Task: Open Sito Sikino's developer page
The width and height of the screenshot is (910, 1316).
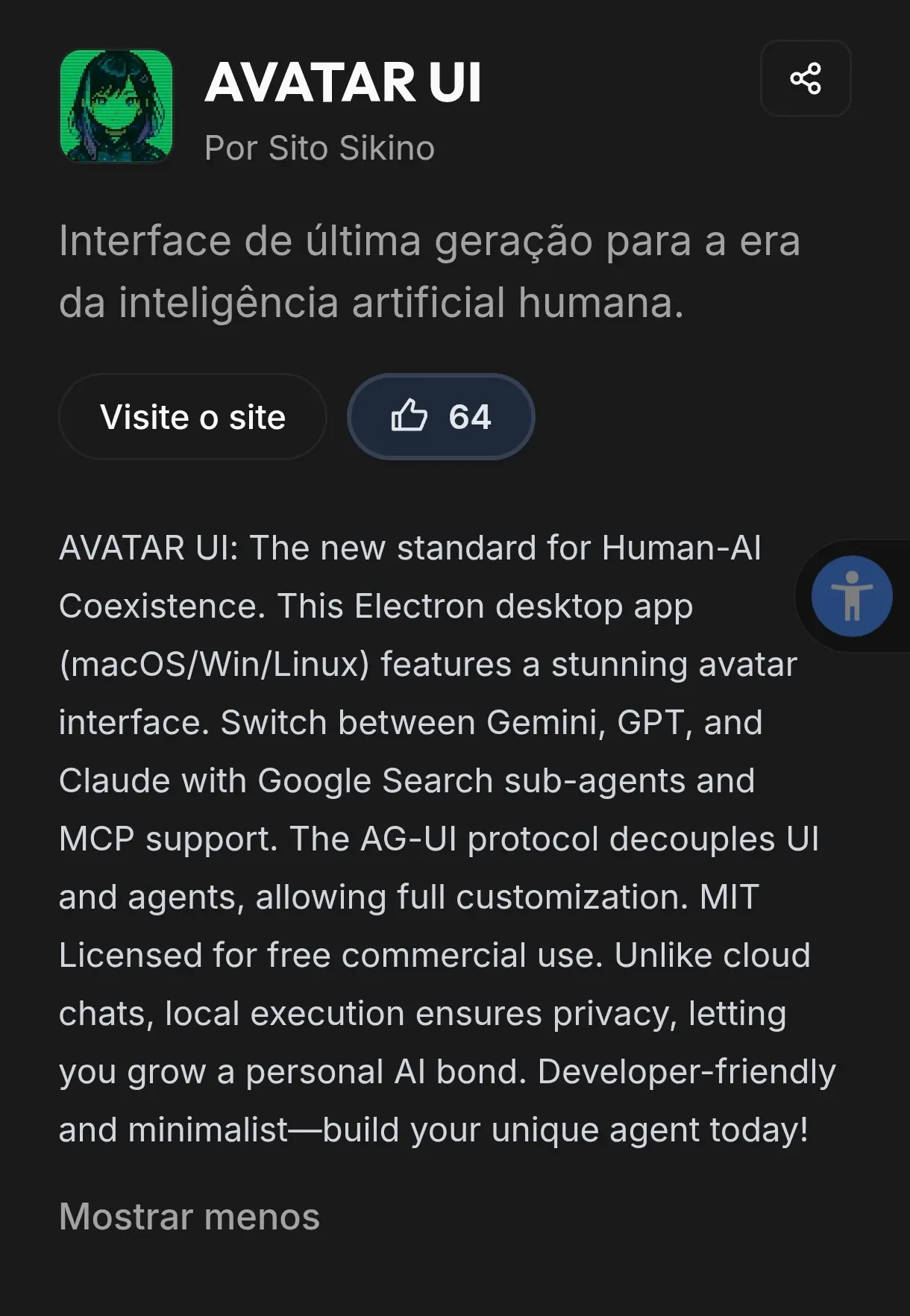Action: pos(321,148)
